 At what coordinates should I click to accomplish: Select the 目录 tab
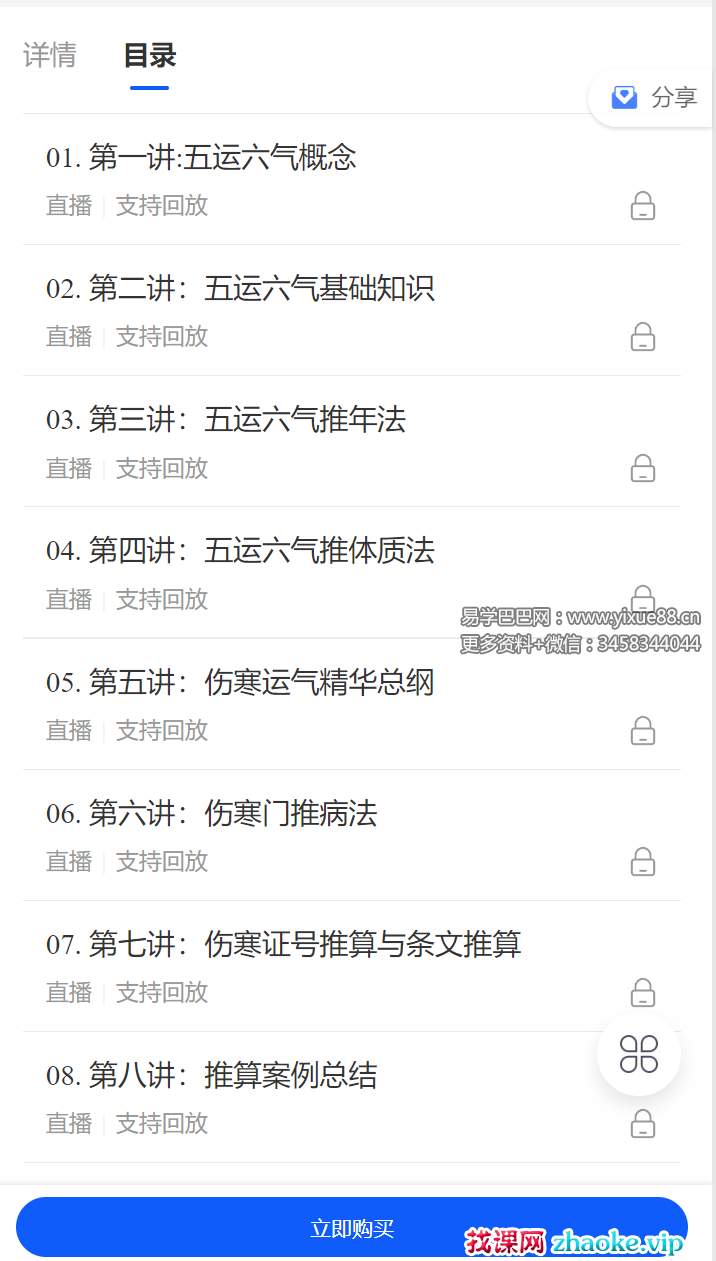point(150,56)
